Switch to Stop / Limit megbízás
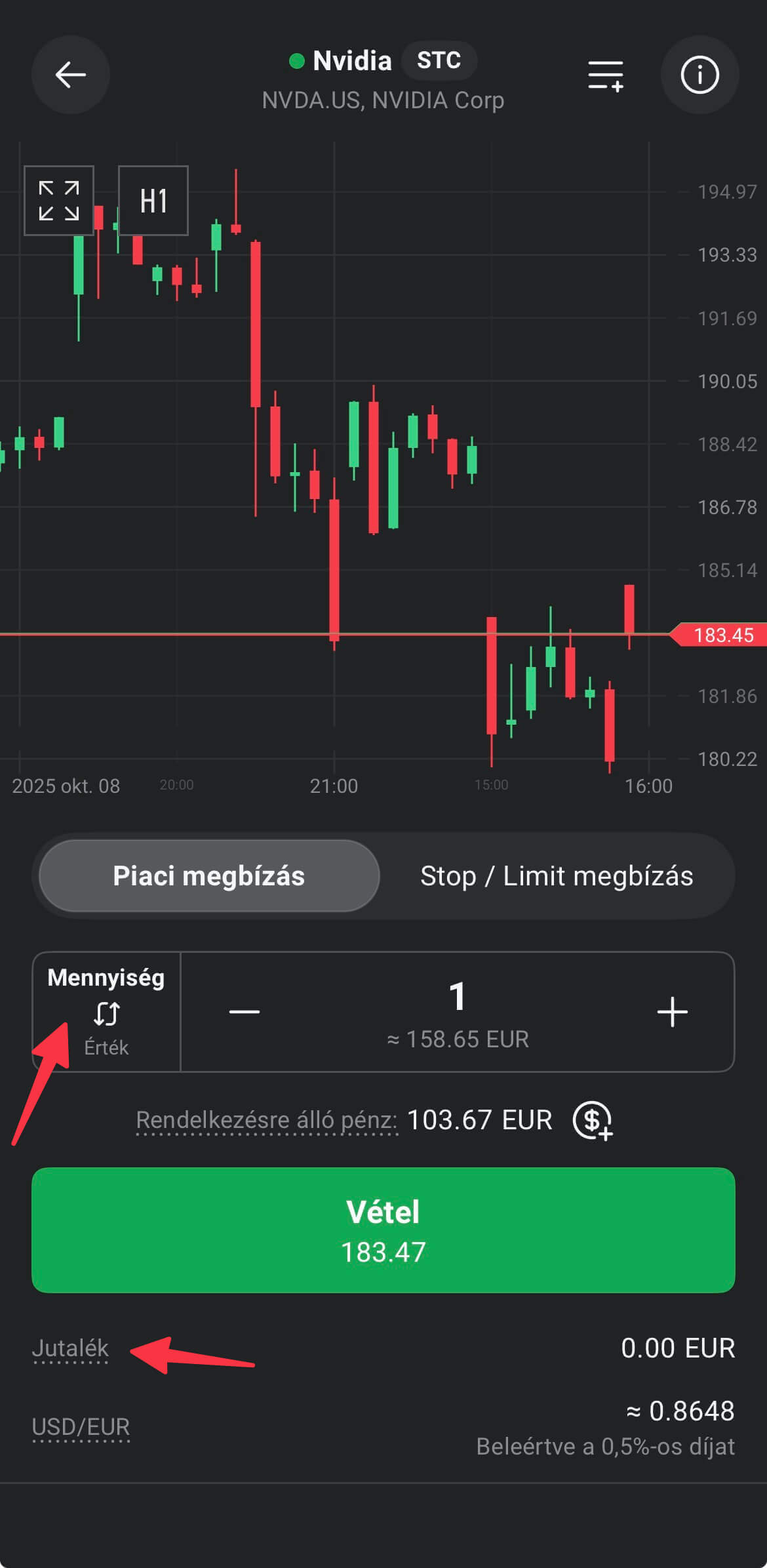Viewport: 767px width, 1568px height. 557,876
